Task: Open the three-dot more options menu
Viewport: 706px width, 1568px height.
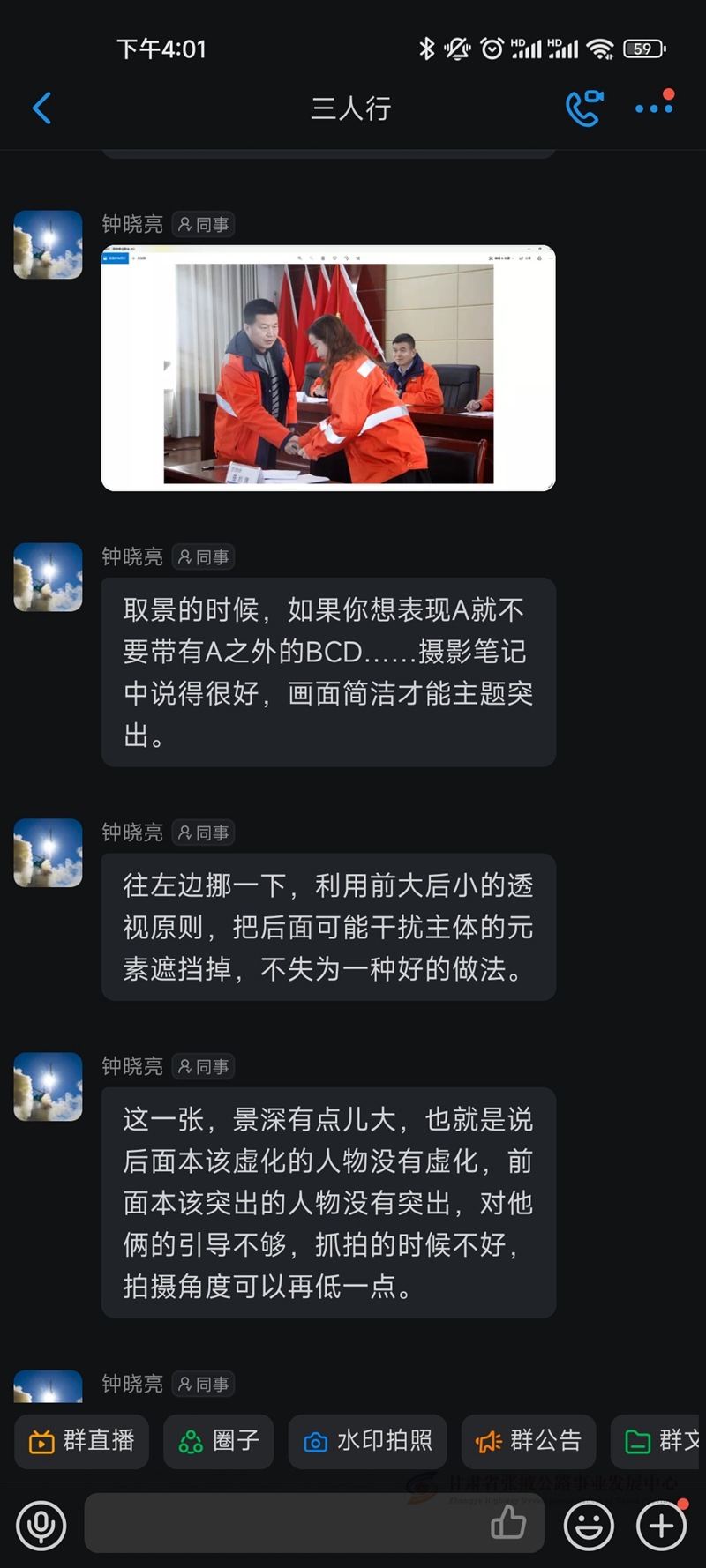Action: click(654, 108)
